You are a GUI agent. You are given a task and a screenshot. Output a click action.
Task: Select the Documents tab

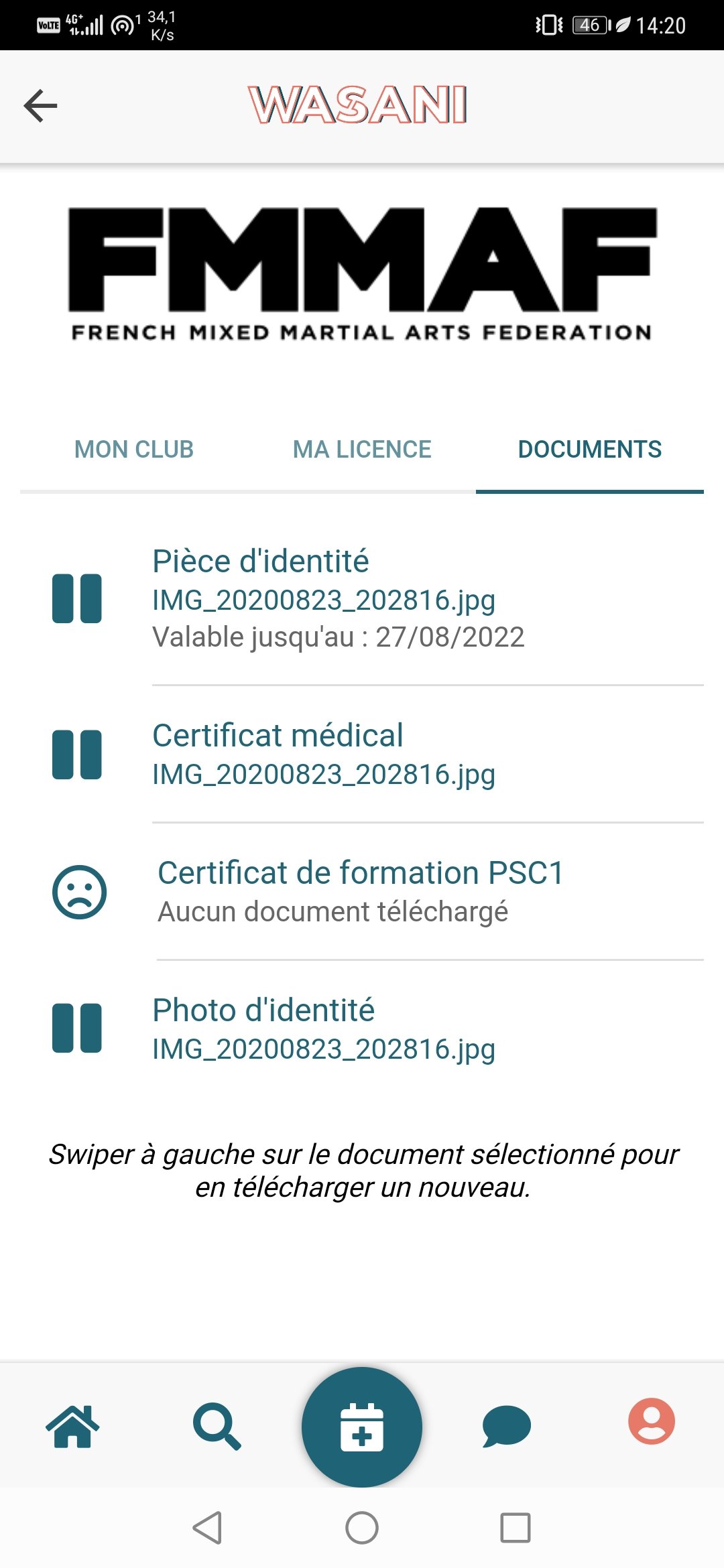pos(590,449)
